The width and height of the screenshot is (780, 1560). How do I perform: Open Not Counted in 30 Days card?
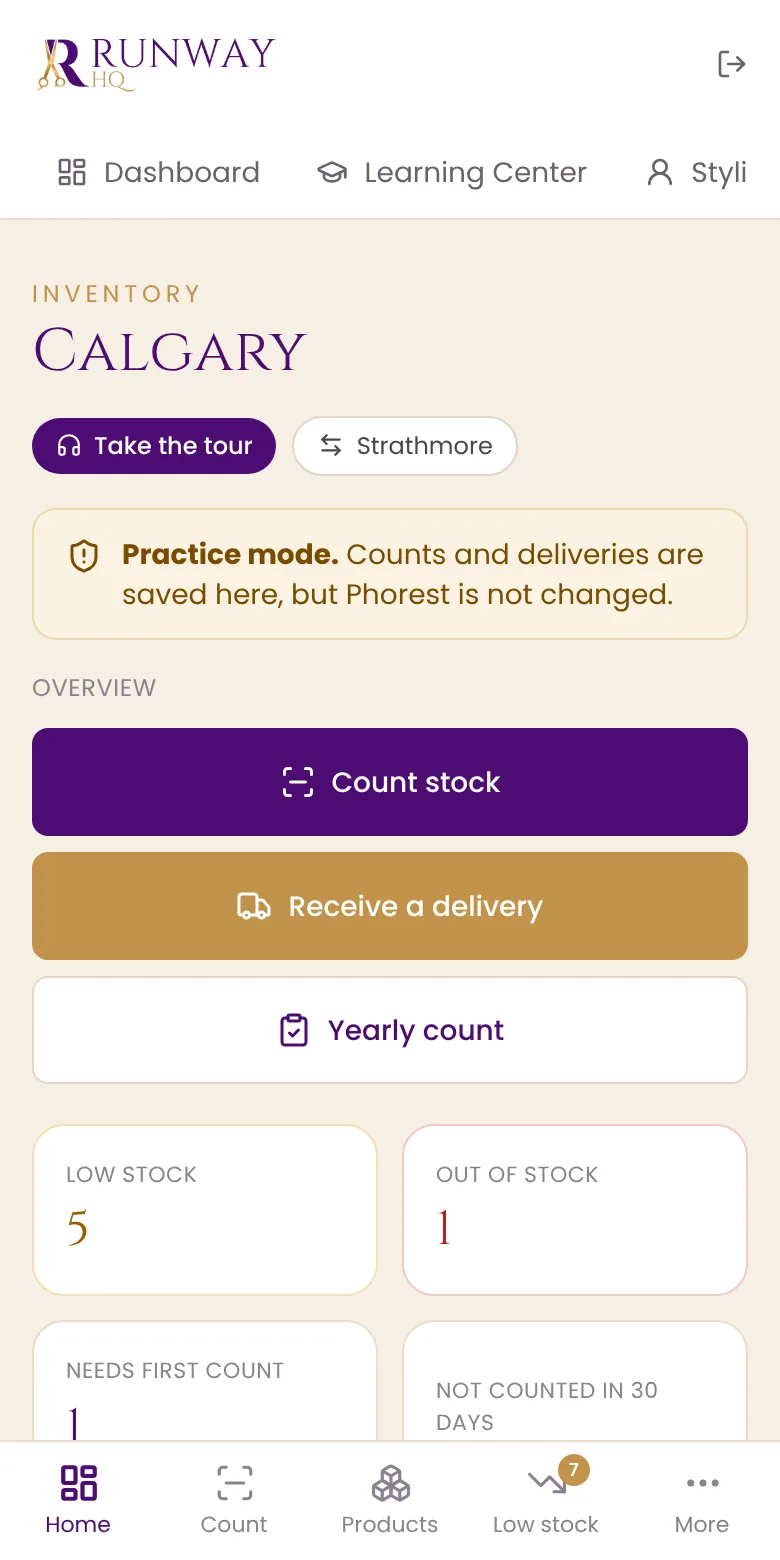575,1381
